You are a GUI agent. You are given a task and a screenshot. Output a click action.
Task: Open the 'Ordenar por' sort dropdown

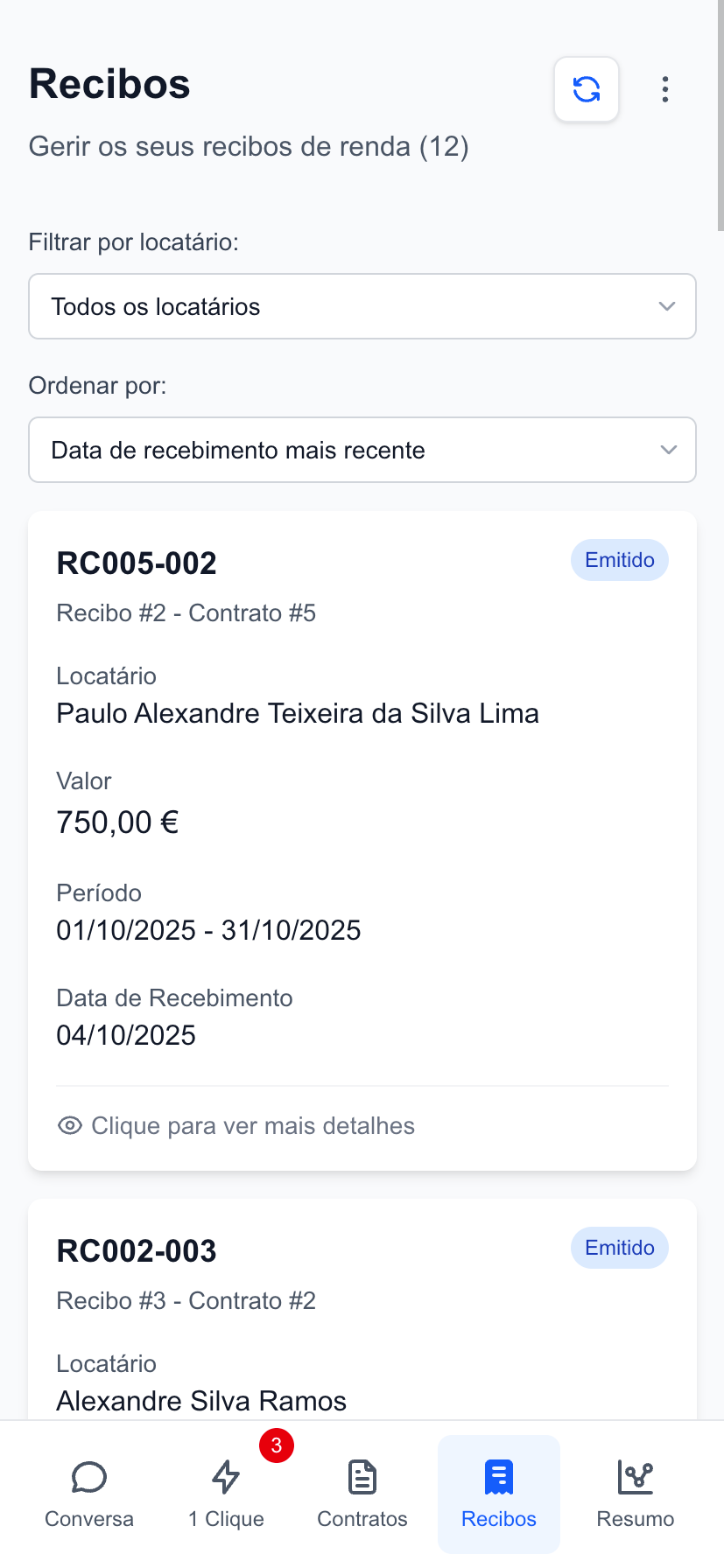362,450
